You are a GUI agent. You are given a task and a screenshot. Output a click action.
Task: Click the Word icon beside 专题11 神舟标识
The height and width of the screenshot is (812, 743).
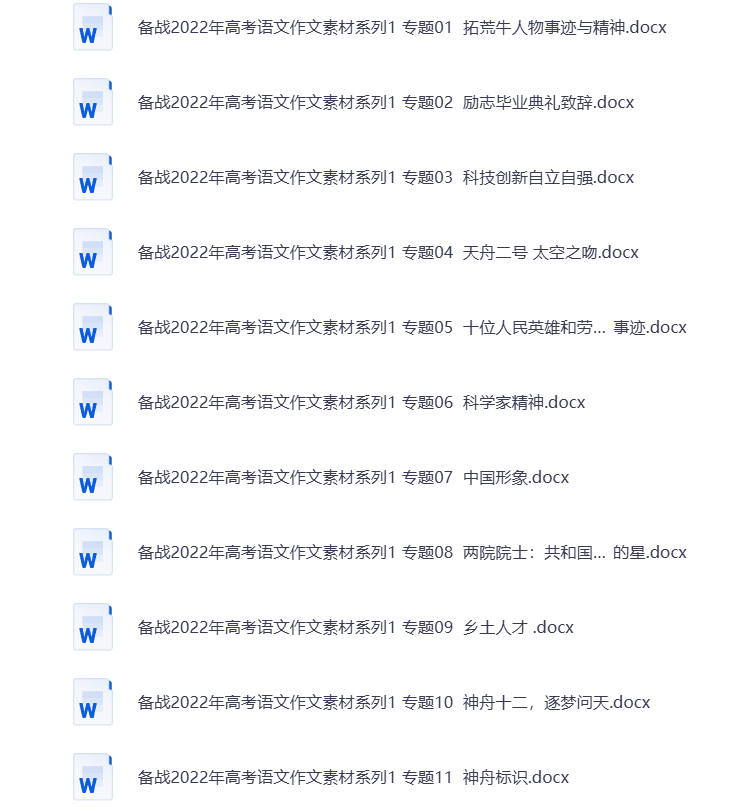(x=91, y=777)
